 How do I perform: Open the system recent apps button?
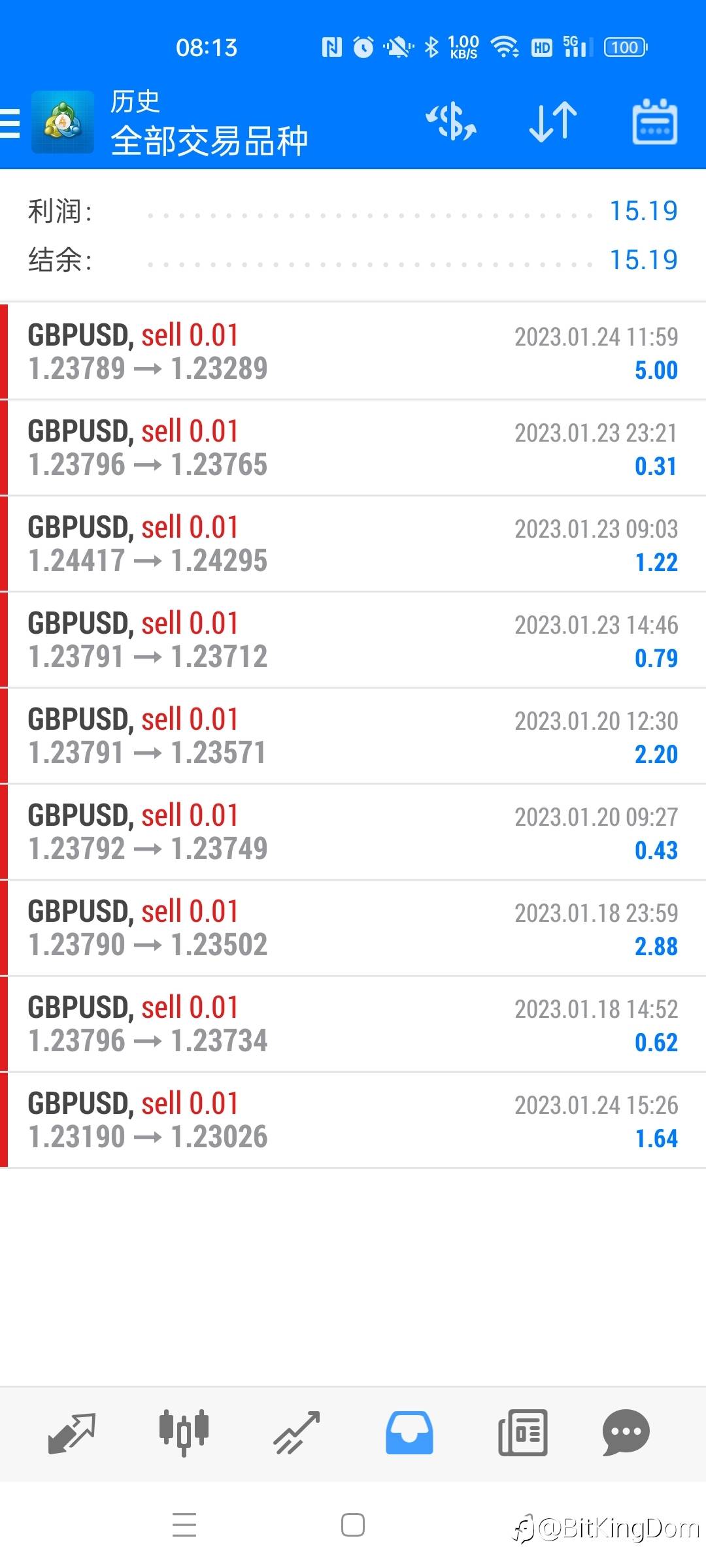click(x=184, y=1526)
